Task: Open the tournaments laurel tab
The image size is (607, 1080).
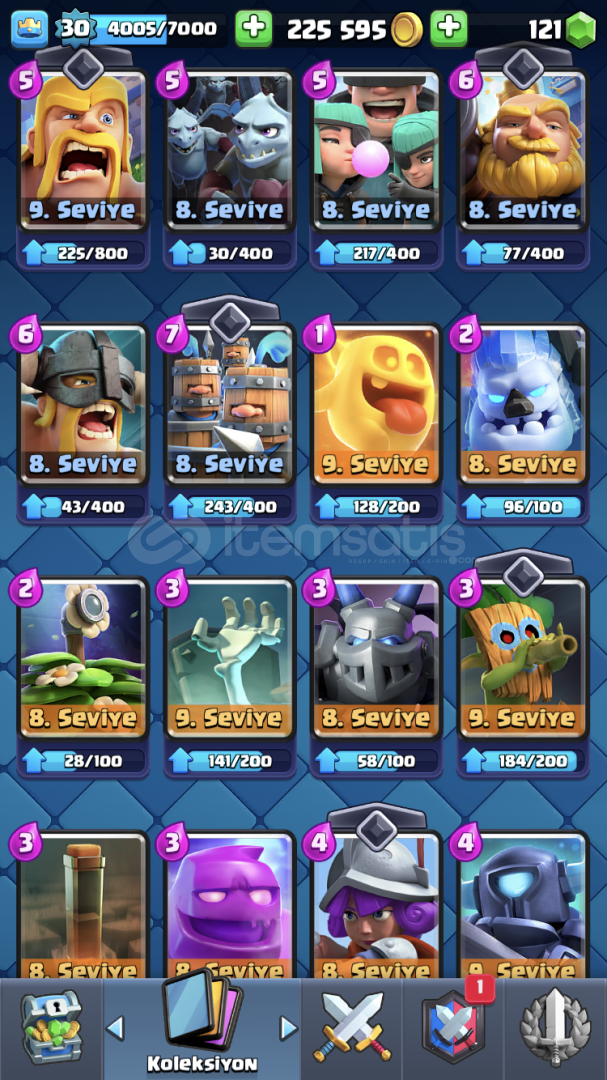Action: (556, 1028)
